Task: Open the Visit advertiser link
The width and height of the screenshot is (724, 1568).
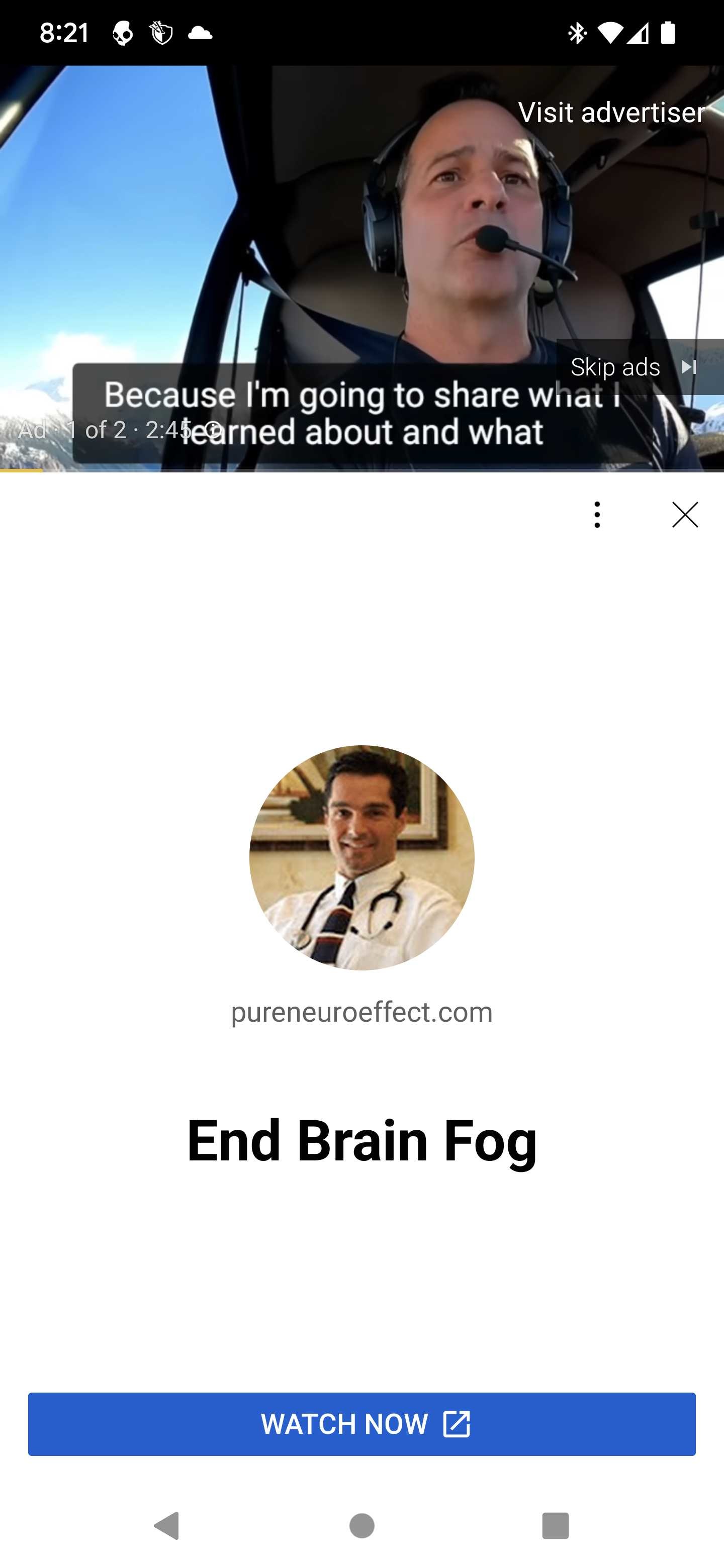Action: coord(611,113)
